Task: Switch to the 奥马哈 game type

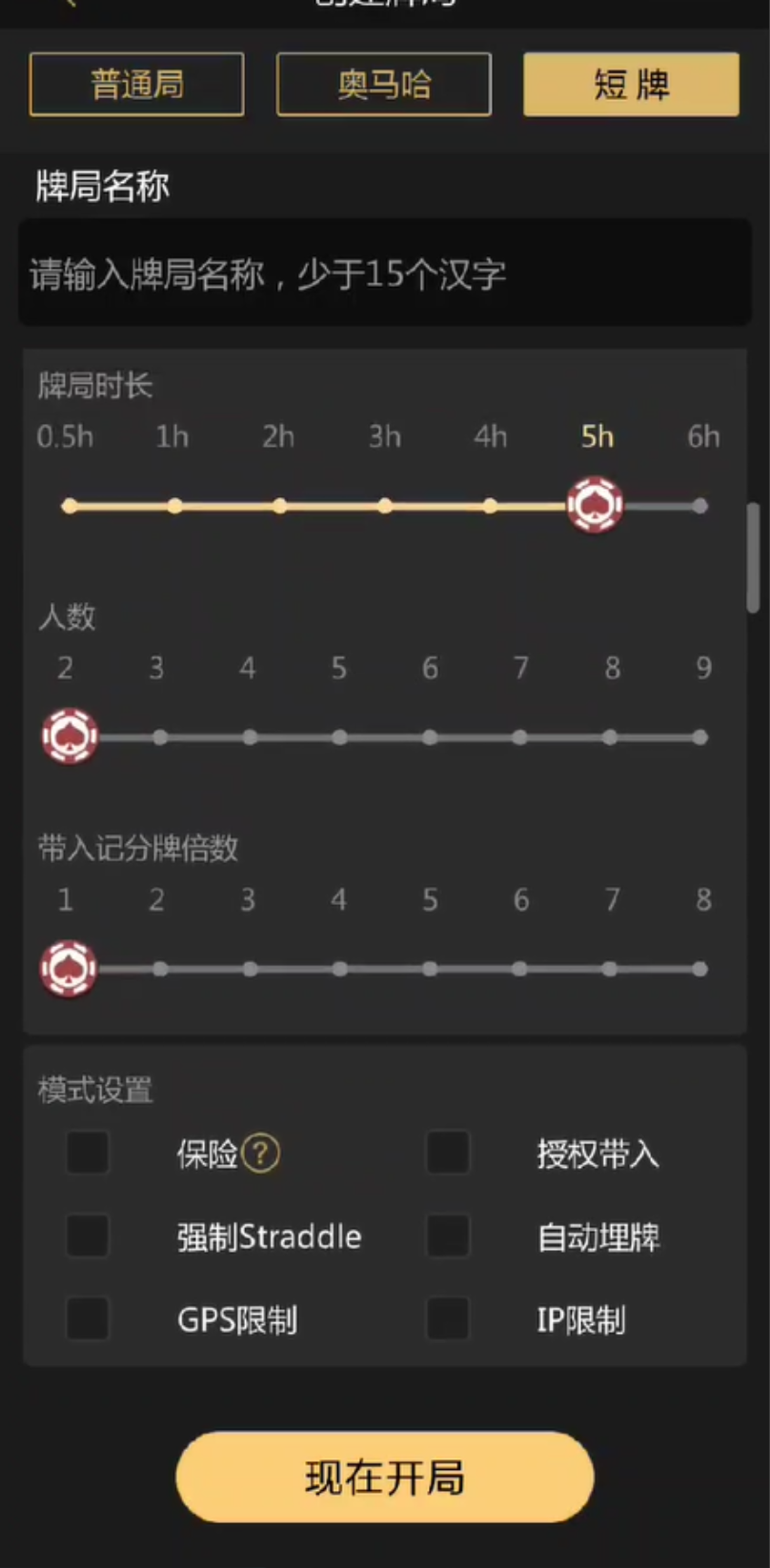Action: [383, 85]
